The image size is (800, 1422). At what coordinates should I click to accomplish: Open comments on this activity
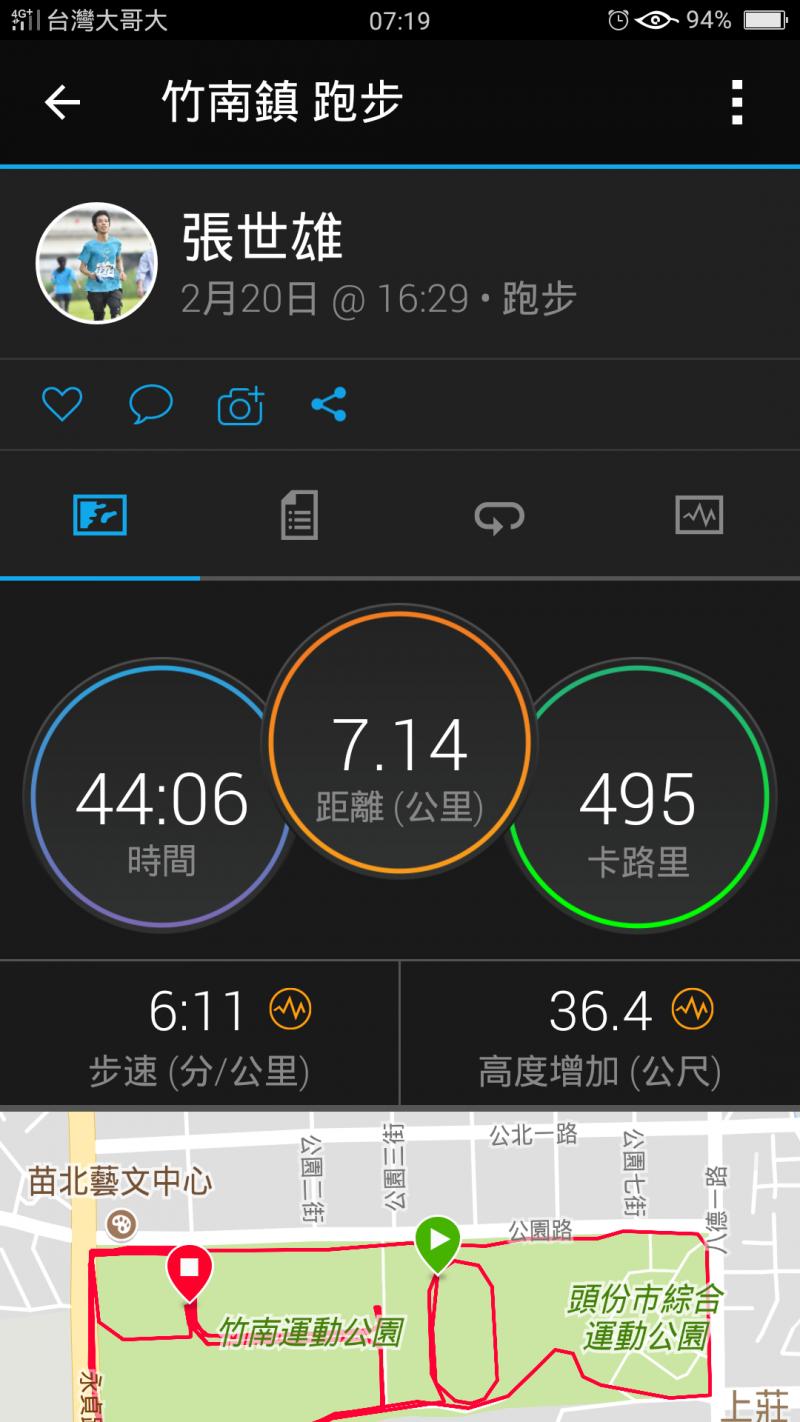151,404
